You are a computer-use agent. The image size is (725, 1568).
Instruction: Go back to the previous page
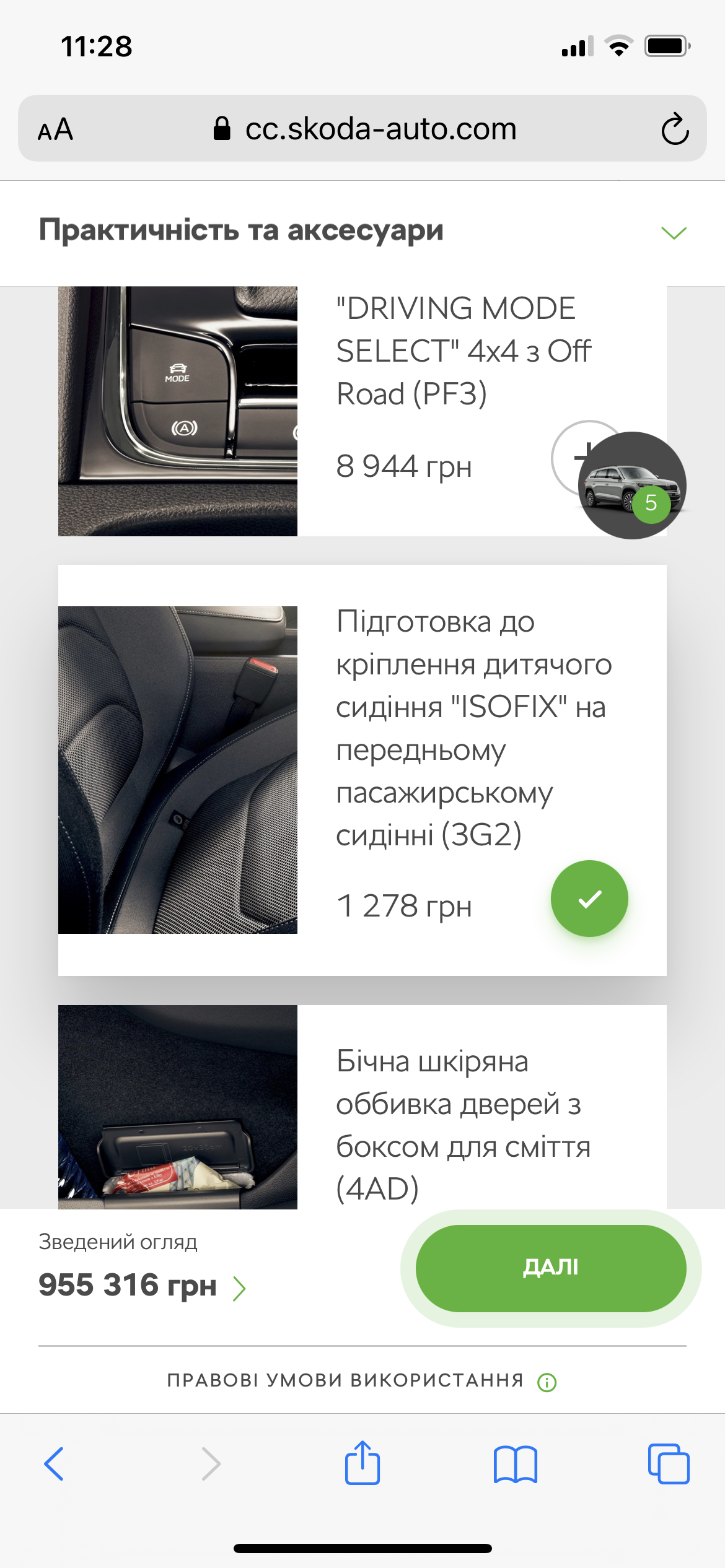[54, 1464]
